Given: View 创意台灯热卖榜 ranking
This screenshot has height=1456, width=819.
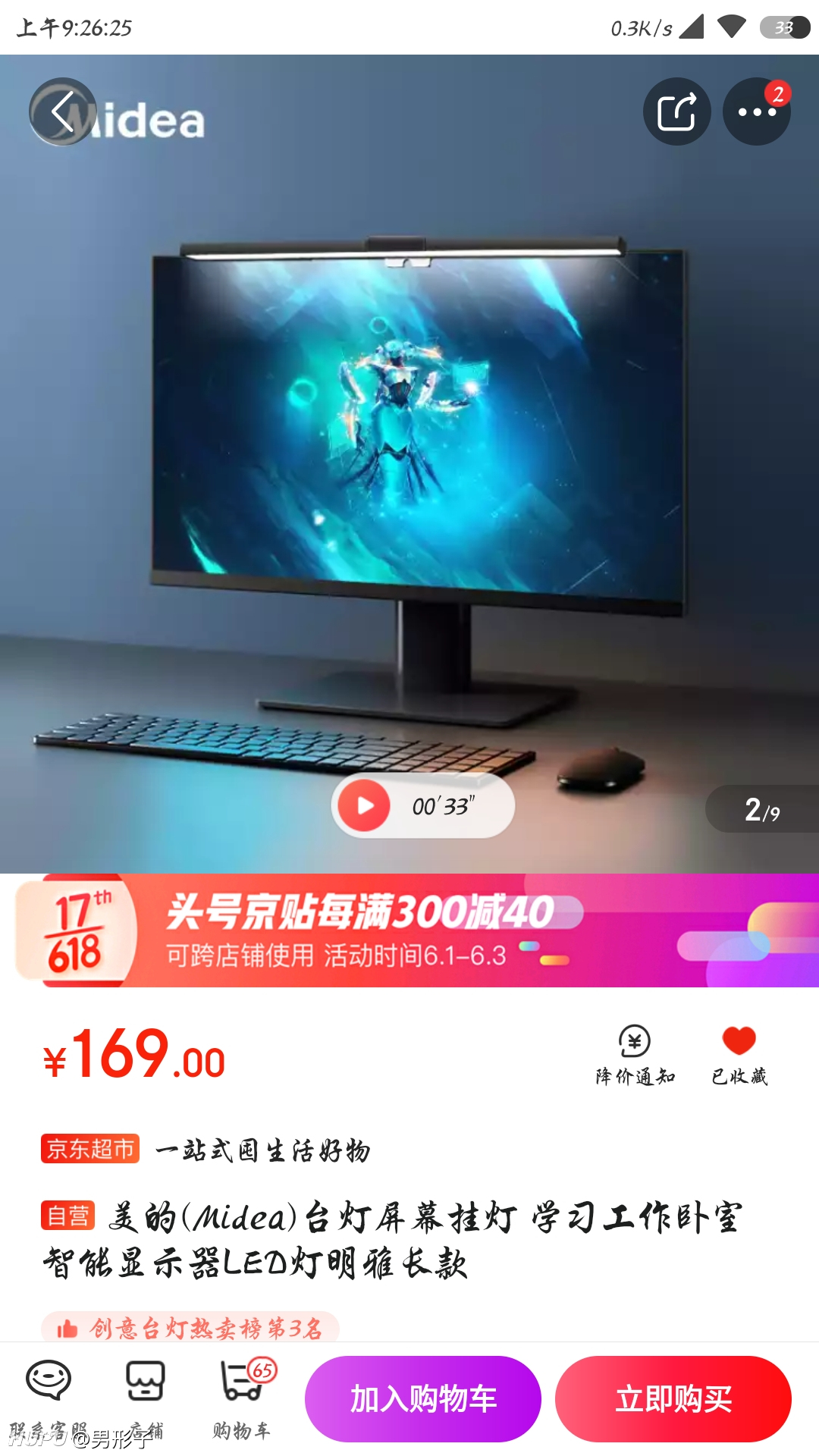Looking at the screenshot, I should pyautogui.click(x=190, y=1328).
